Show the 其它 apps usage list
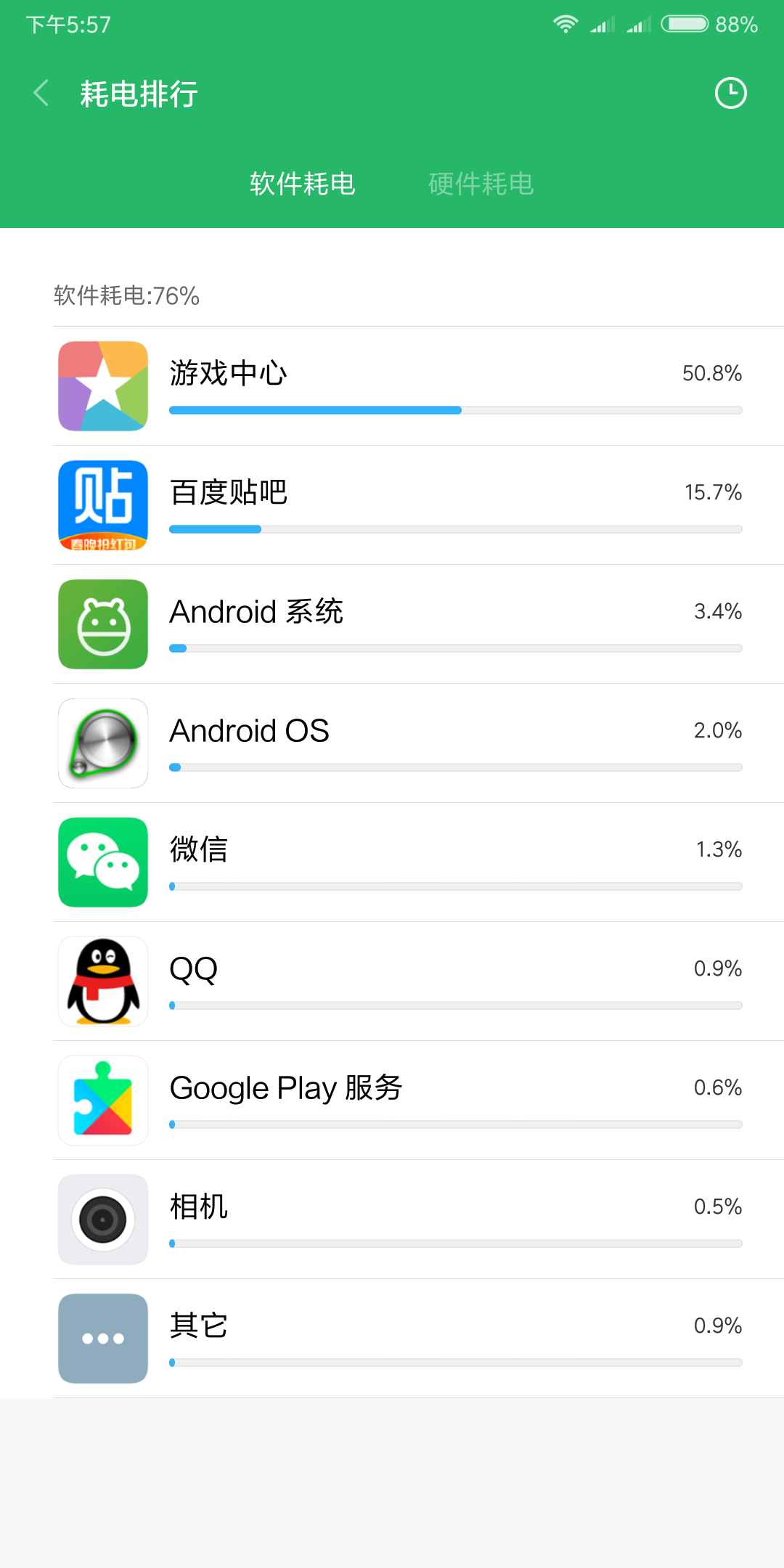 pos(418,1339)
